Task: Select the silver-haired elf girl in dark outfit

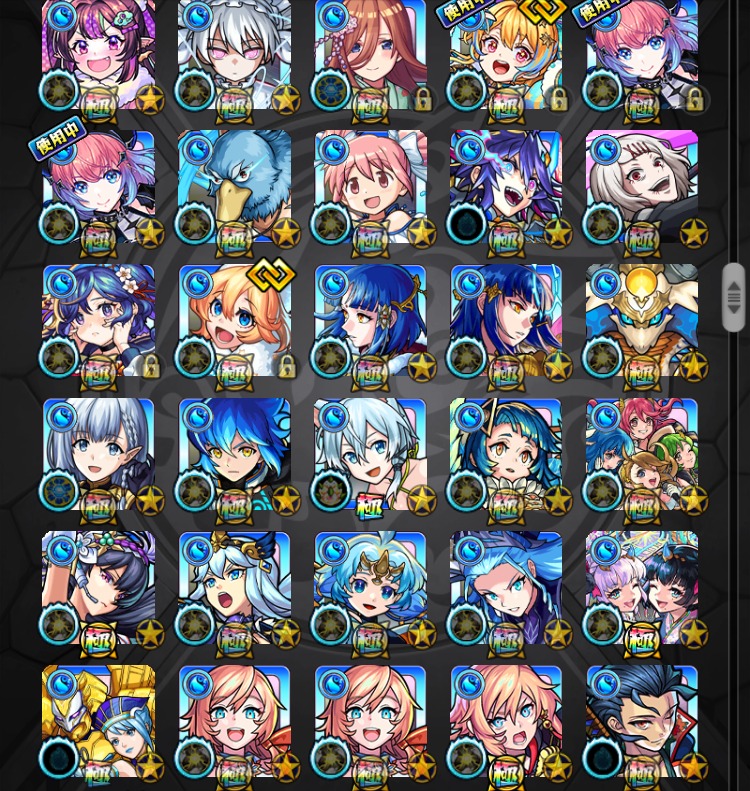Action: click(98, 454)
